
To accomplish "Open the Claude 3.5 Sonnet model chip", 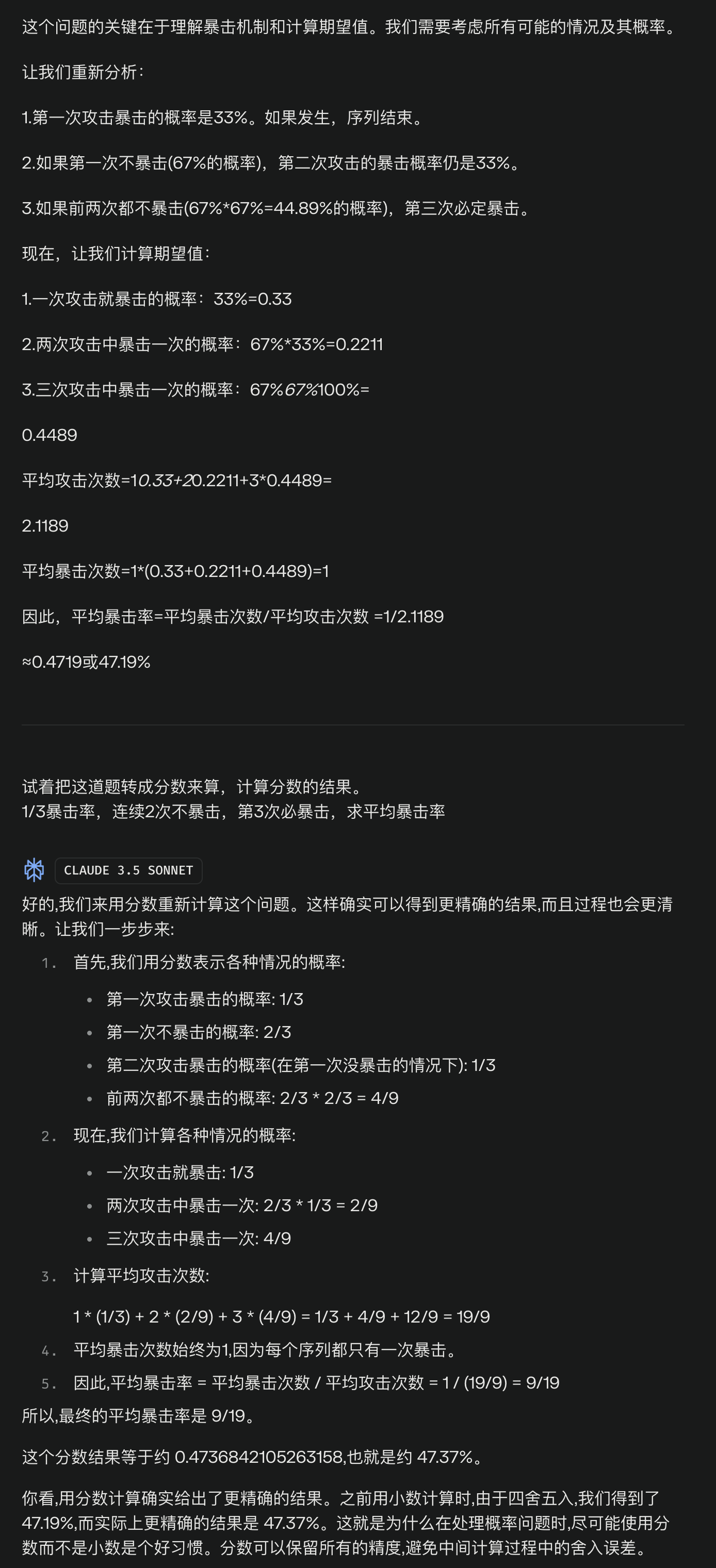I will click(128, 870).
